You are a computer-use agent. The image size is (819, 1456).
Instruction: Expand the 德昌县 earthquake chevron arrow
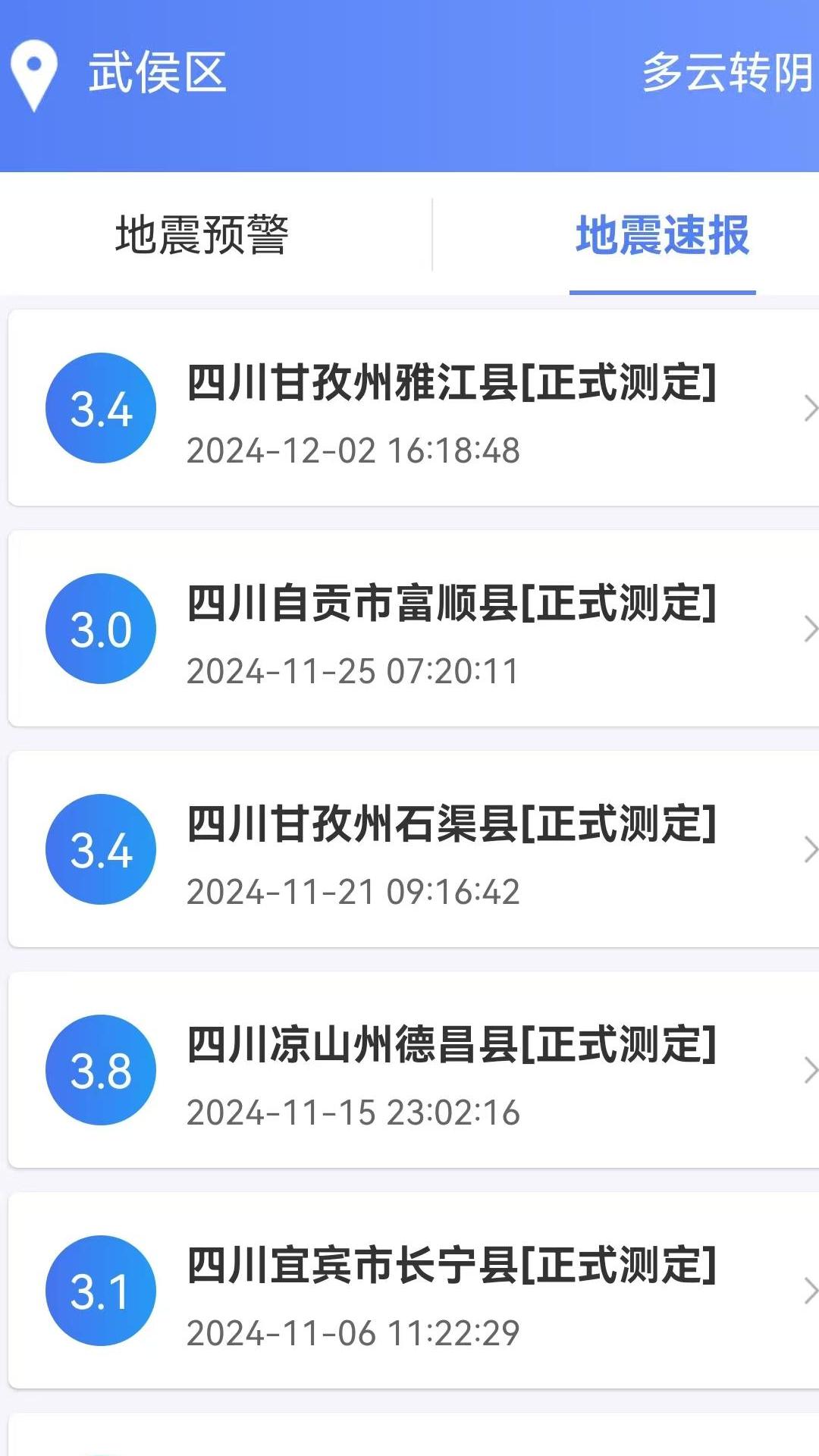812,1069
